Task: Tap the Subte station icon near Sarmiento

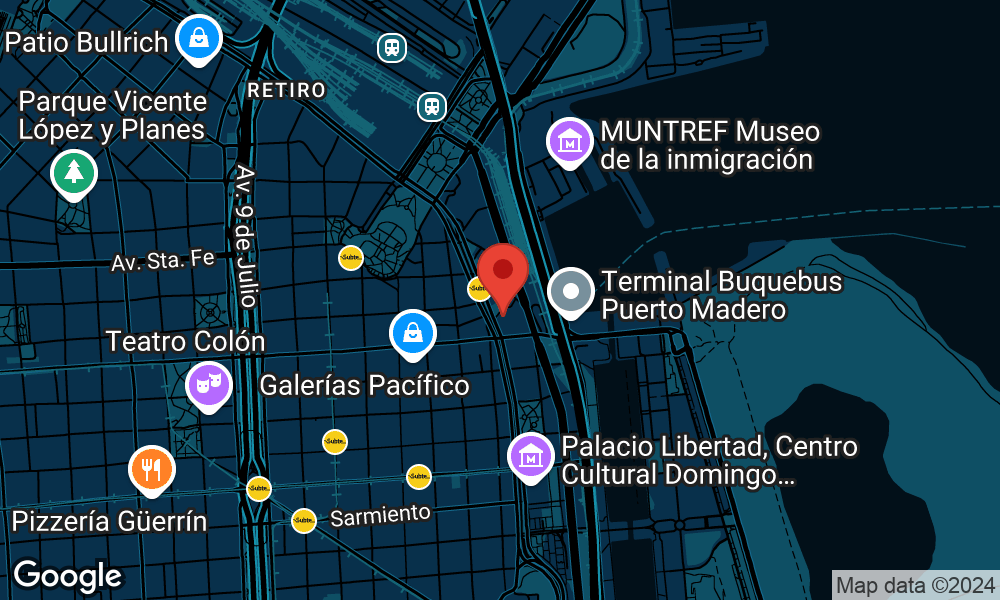Action: (304, 520)
